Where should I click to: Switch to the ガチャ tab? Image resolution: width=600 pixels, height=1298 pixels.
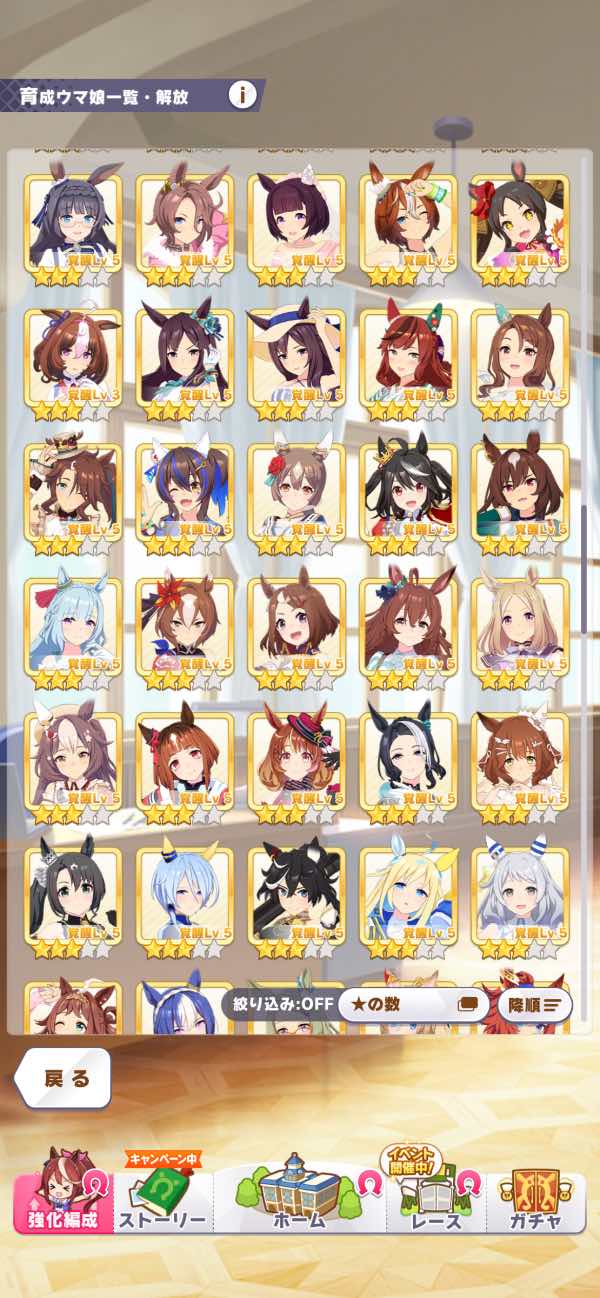coord(535,1200)
